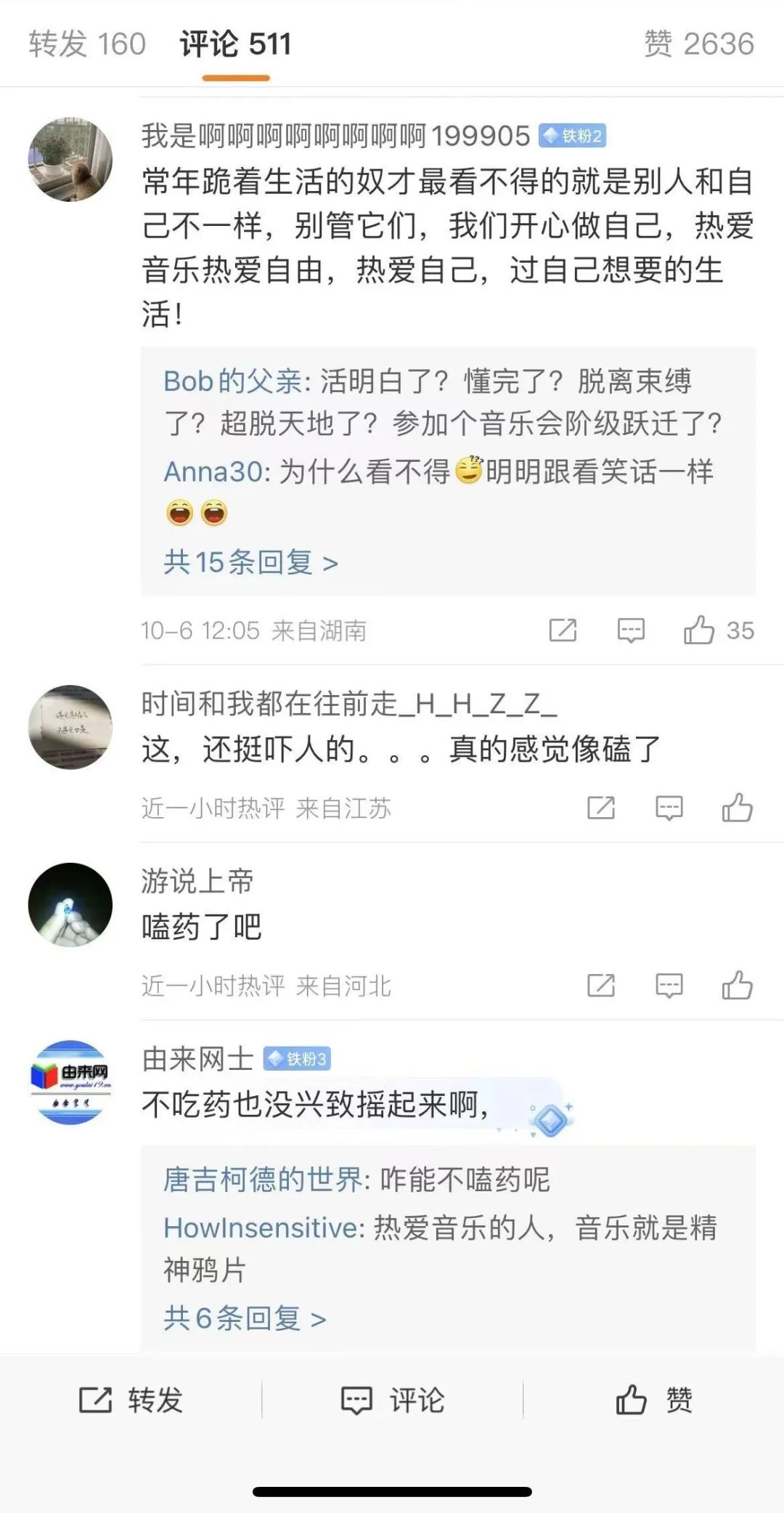The image size is (784, 1513).
Task: Like the post with bottom 赞 button
Action: pyautogui.click(x=653, y=1400)
